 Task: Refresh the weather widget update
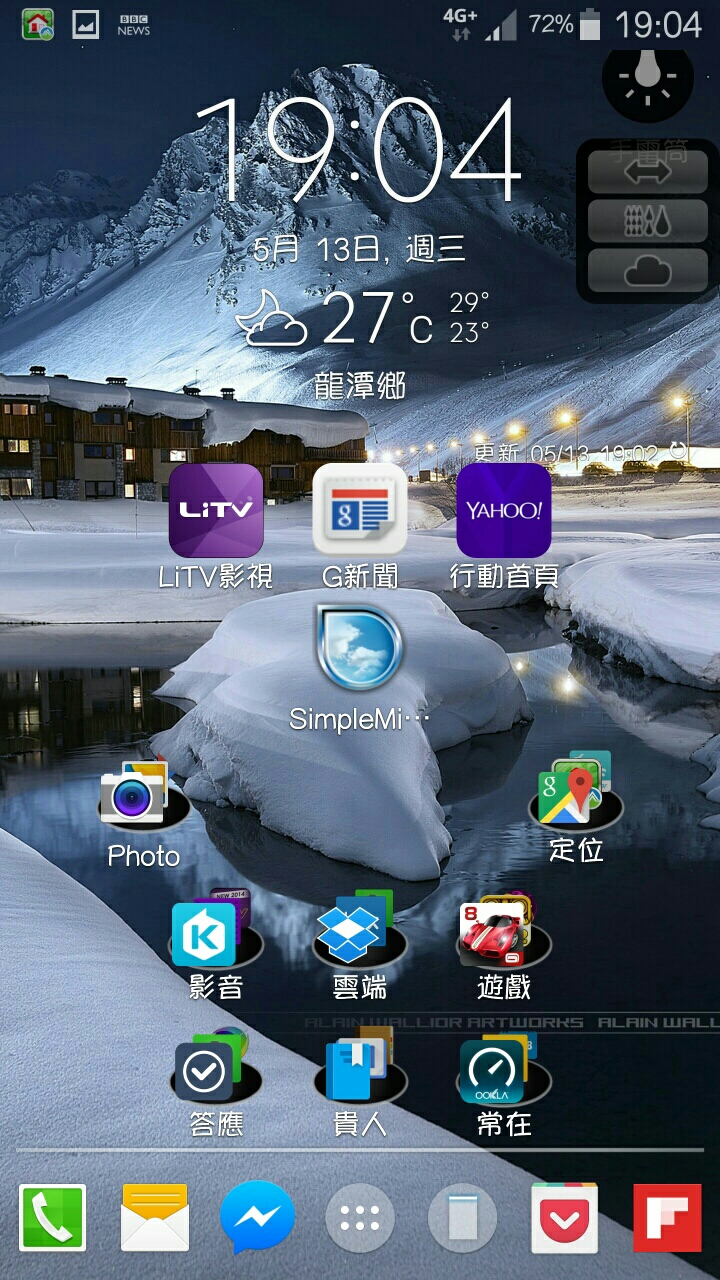(679, 451)
